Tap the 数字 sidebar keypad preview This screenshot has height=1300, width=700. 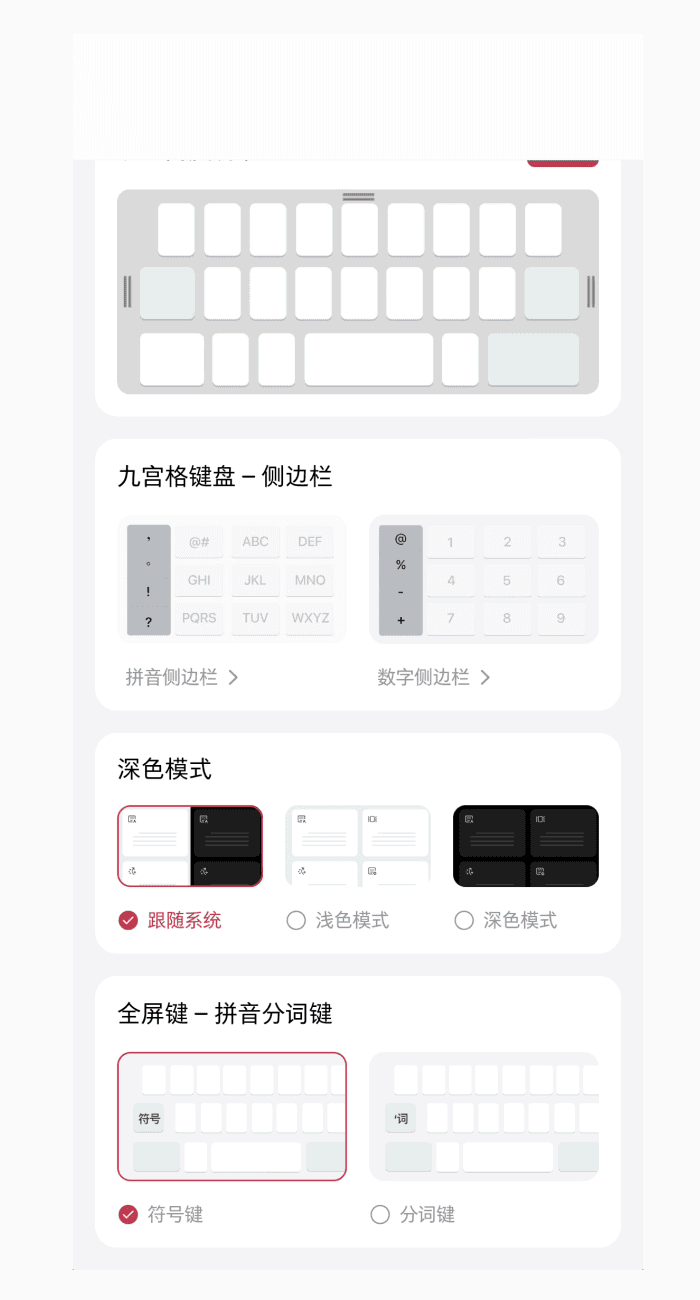484,579
